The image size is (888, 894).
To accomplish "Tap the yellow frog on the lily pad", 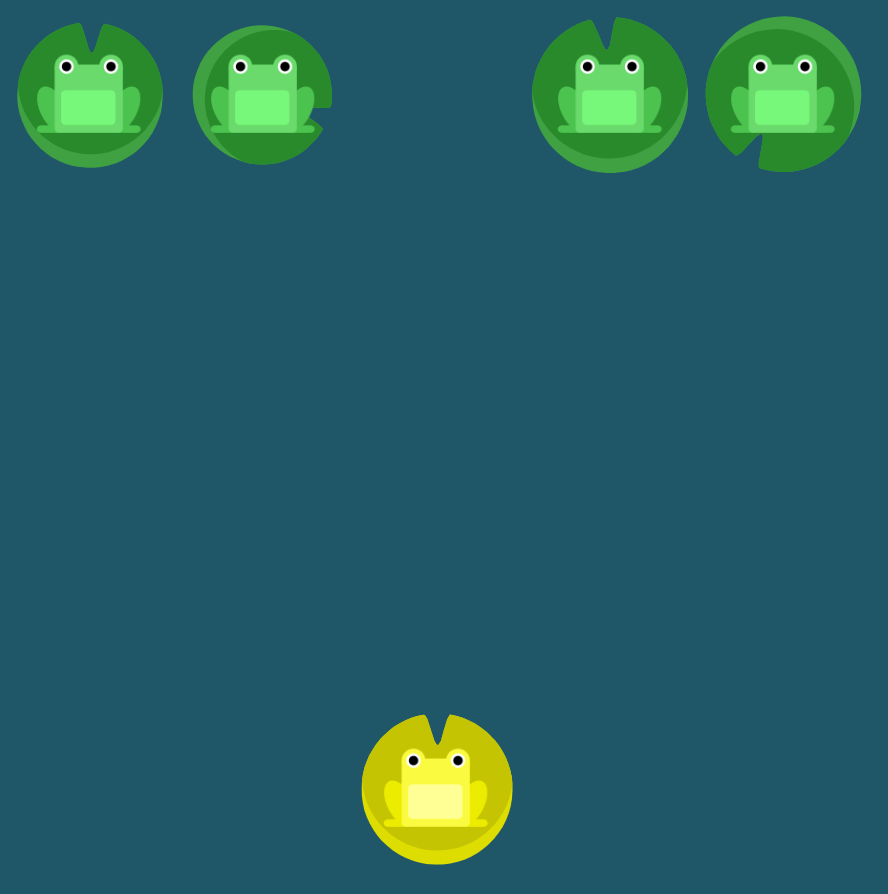I will [436, 790].
